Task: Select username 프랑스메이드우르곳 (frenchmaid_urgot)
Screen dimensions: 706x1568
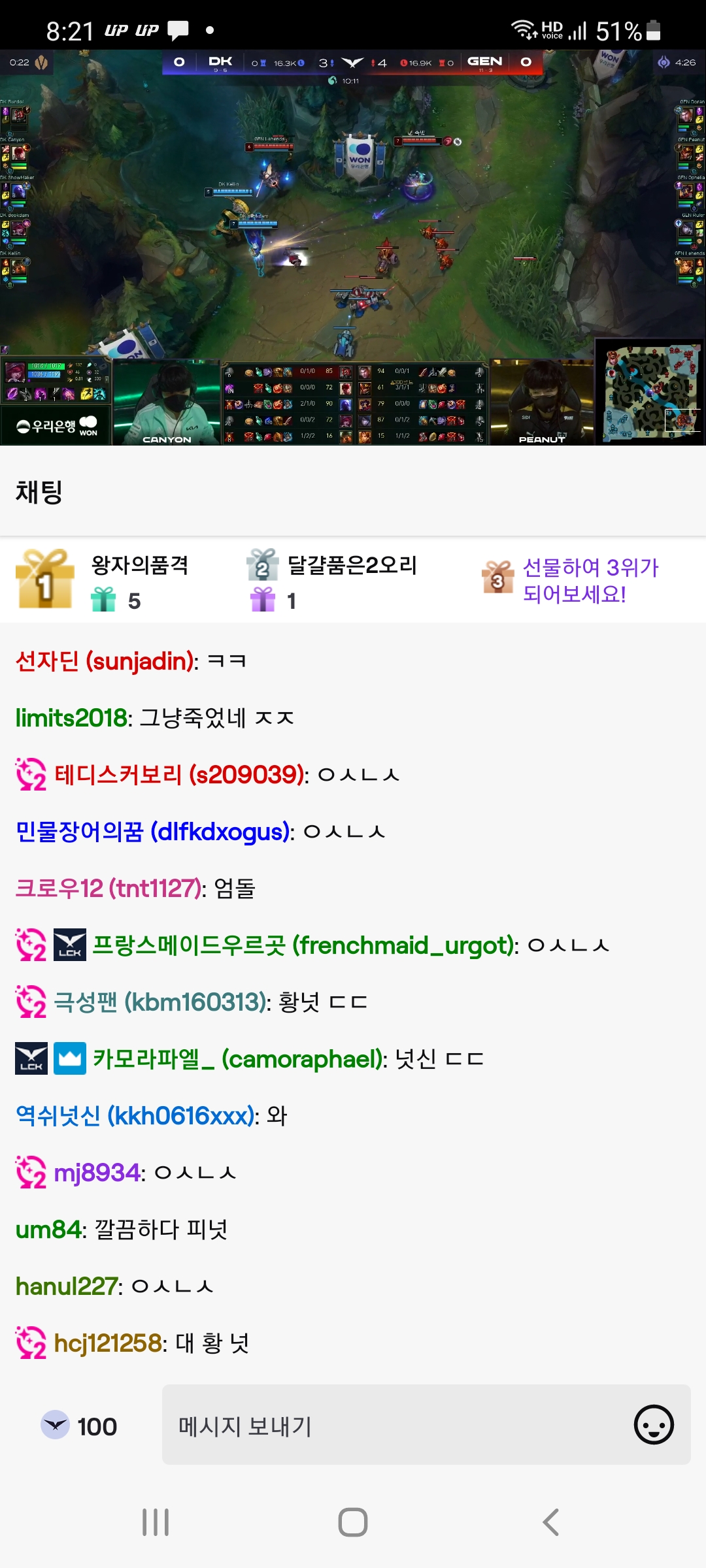Action: [304, 945]
